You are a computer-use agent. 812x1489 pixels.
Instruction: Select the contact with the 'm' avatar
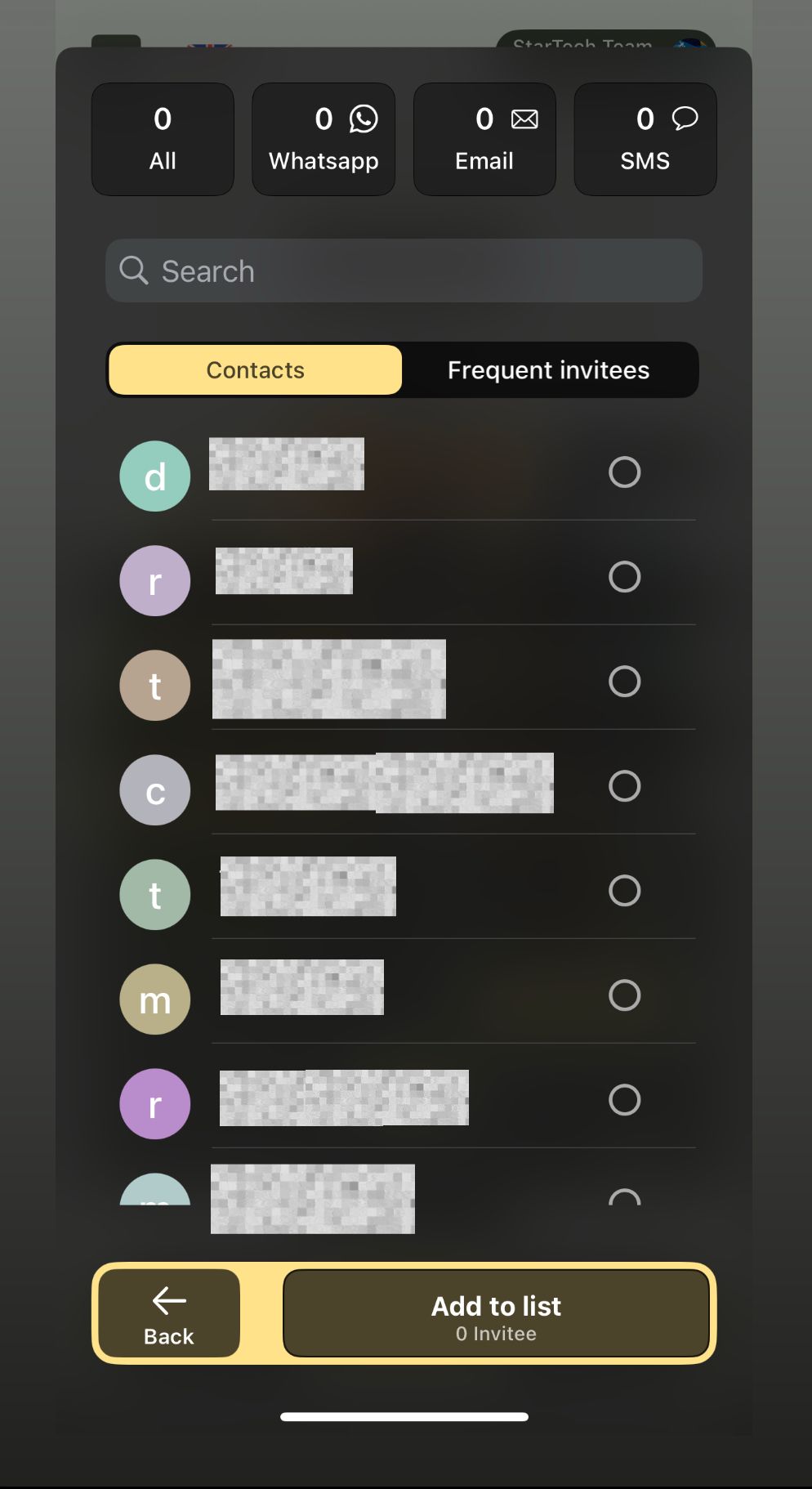(624, 995)
